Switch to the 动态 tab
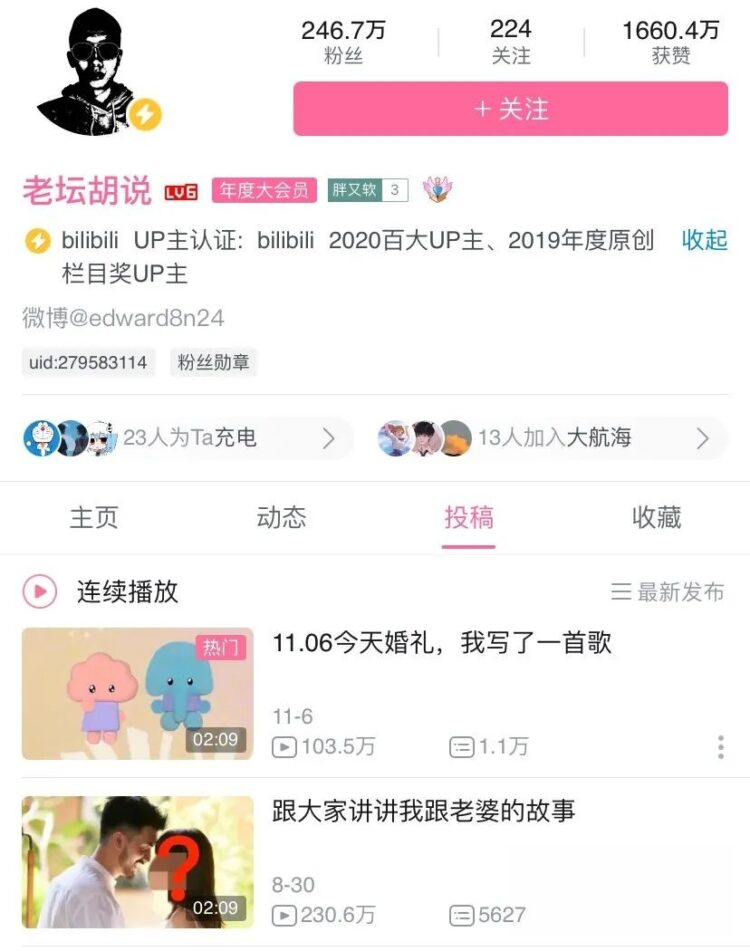This screenshot has height=951, width=750. 281,517
